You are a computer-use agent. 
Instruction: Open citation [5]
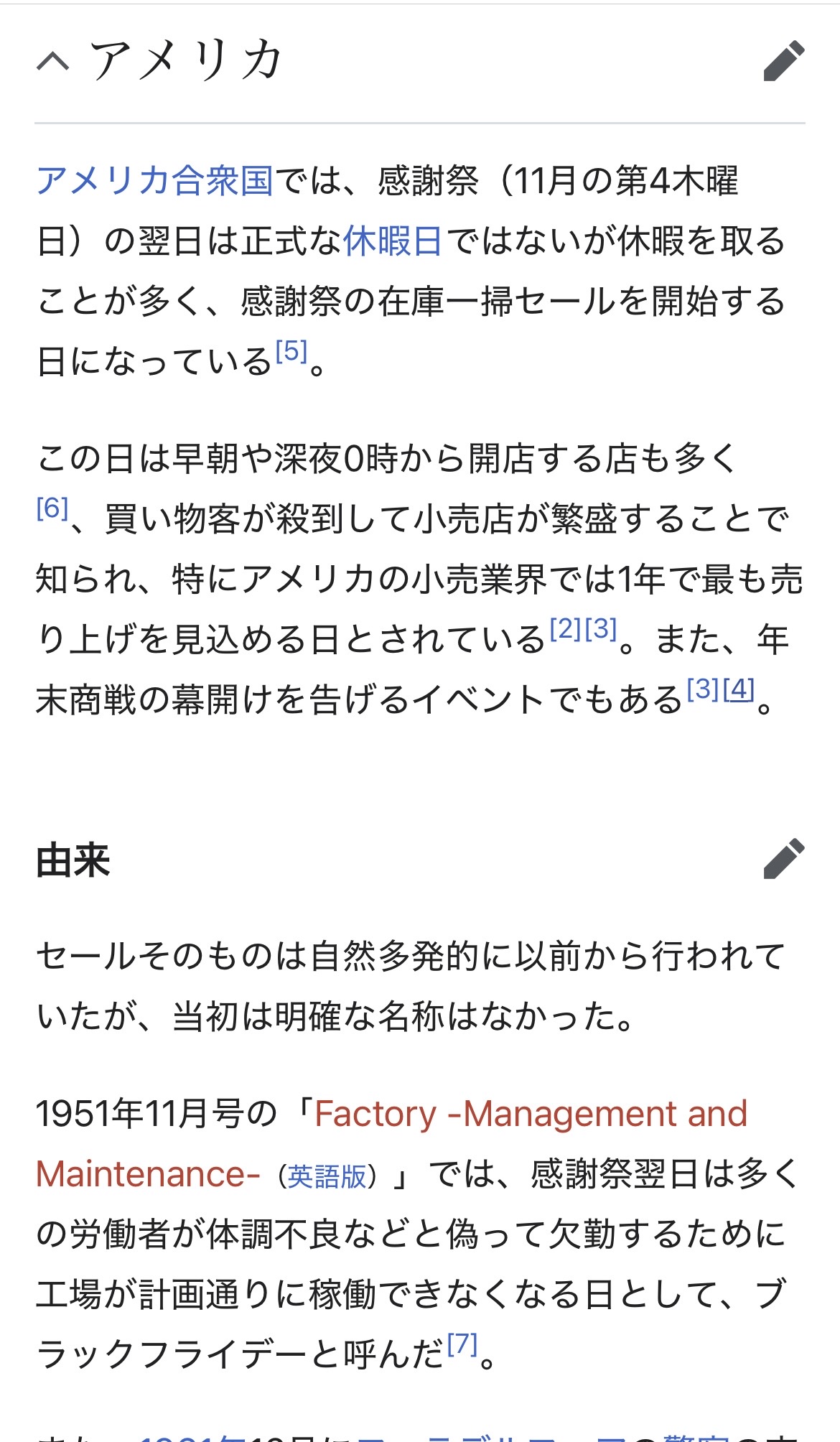pos(291,352)
